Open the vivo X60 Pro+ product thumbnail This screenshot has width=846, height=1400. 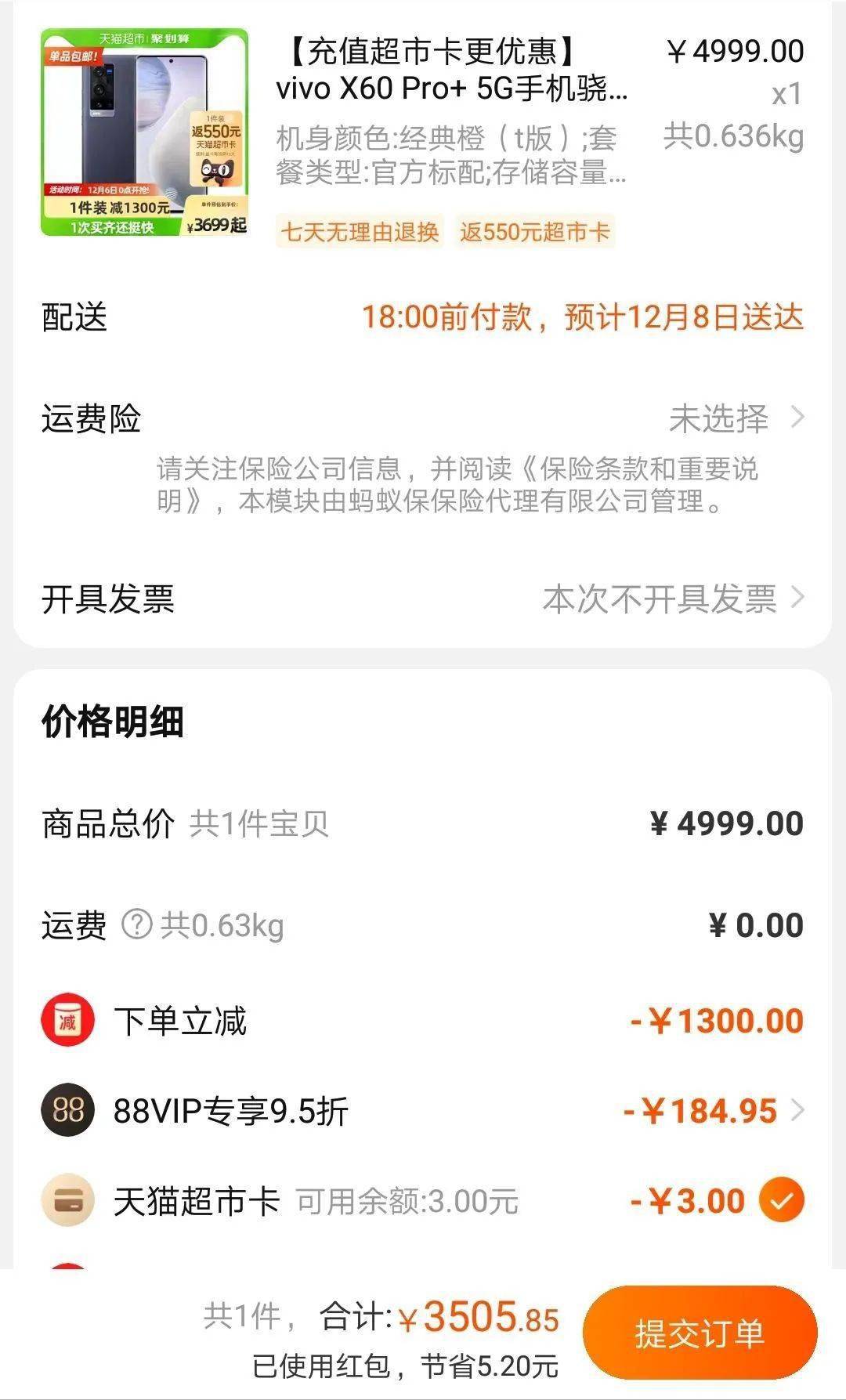click(x=145, y=132)
